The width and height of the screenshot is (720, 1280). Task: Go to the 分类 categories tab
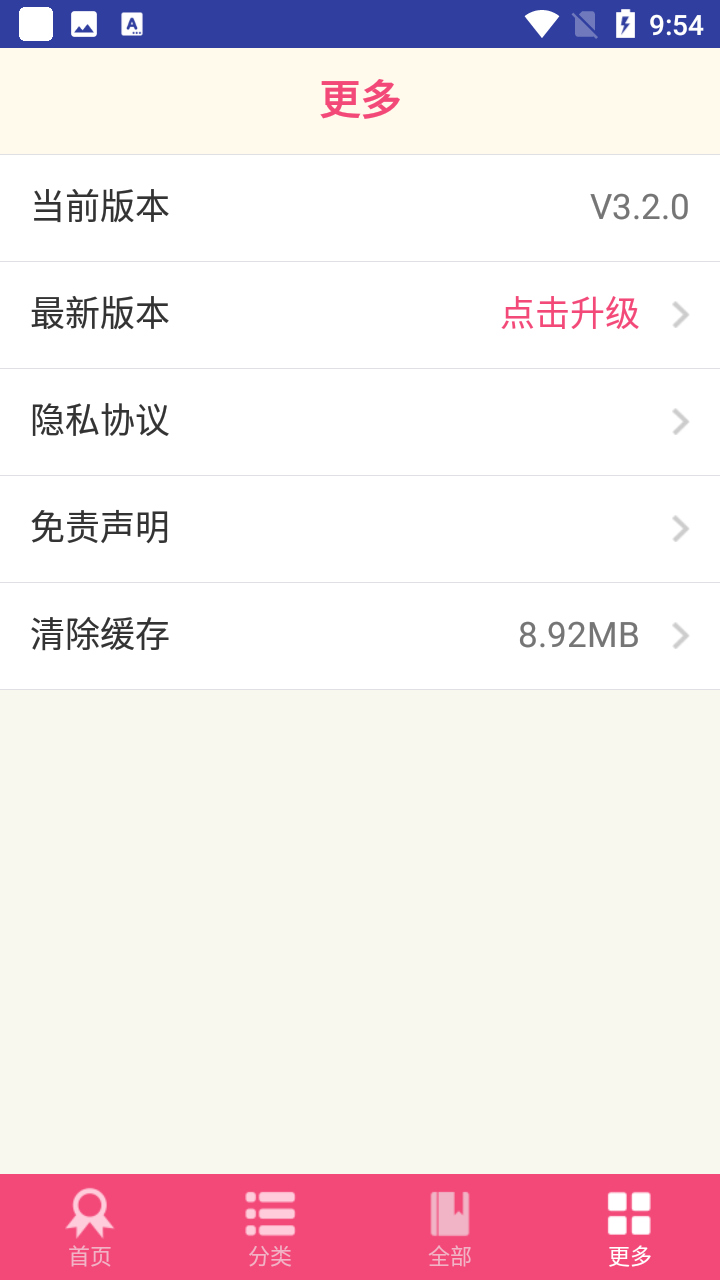click(x=270, y=1227)
